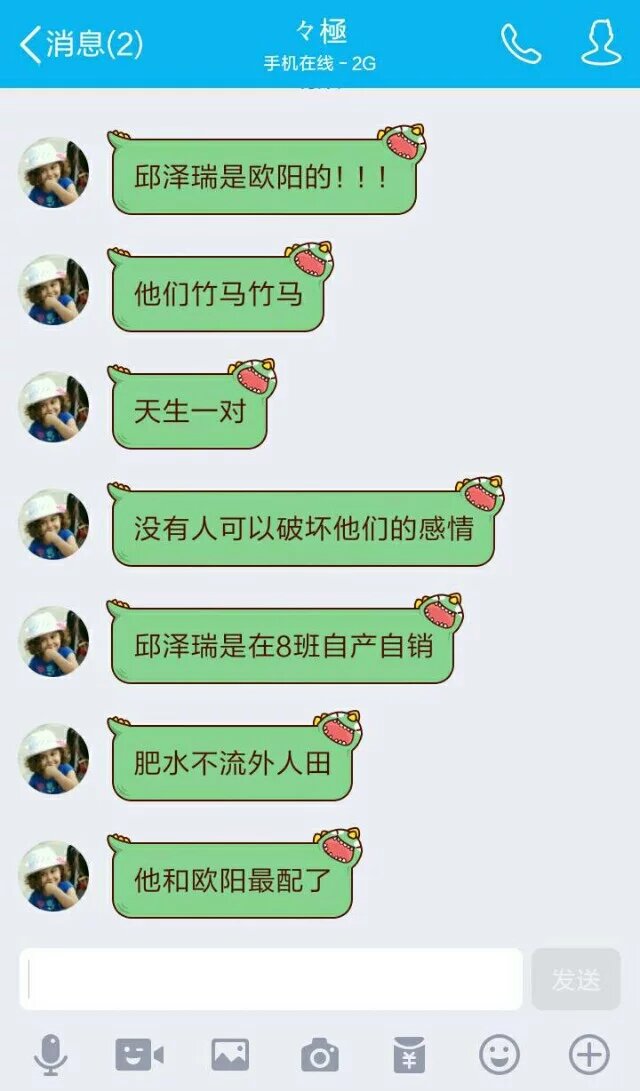Open the emoji panel
The height and width of the screenshot is (1091, 640).
pyautogui.click(x=499, y=1054)
